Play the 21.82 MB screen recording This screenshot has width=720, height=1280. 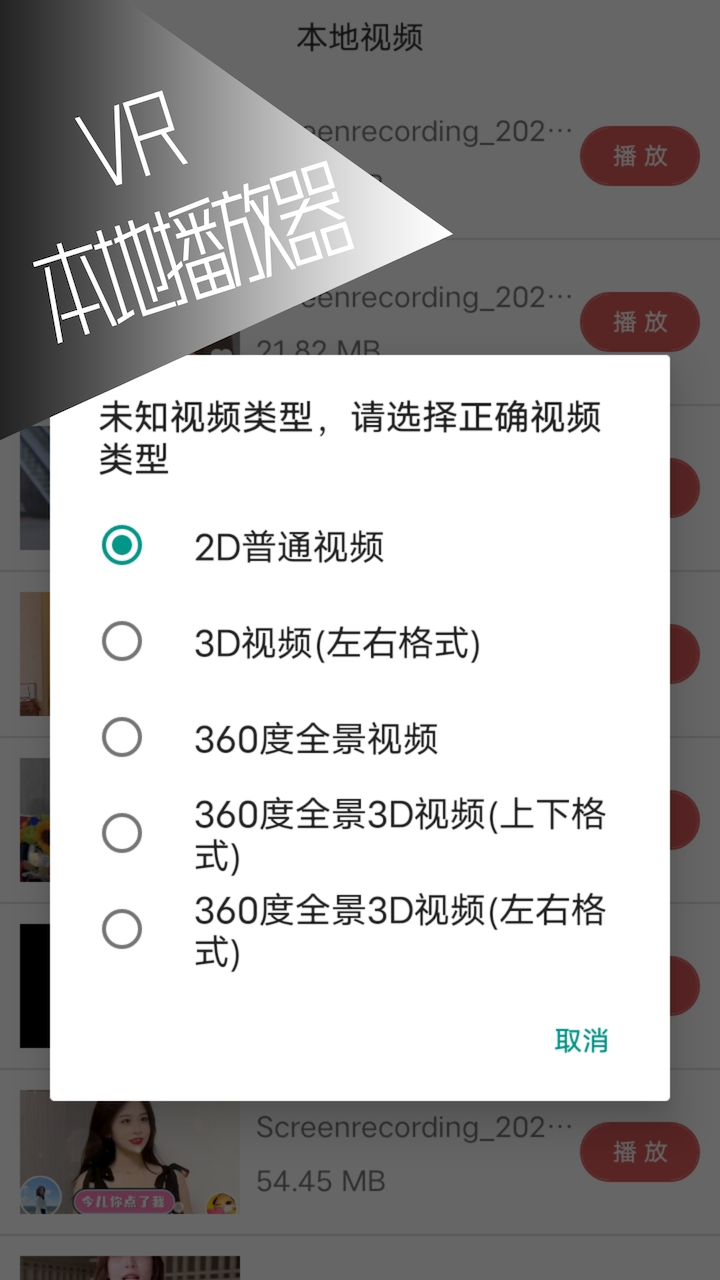(x=639, y=322)
